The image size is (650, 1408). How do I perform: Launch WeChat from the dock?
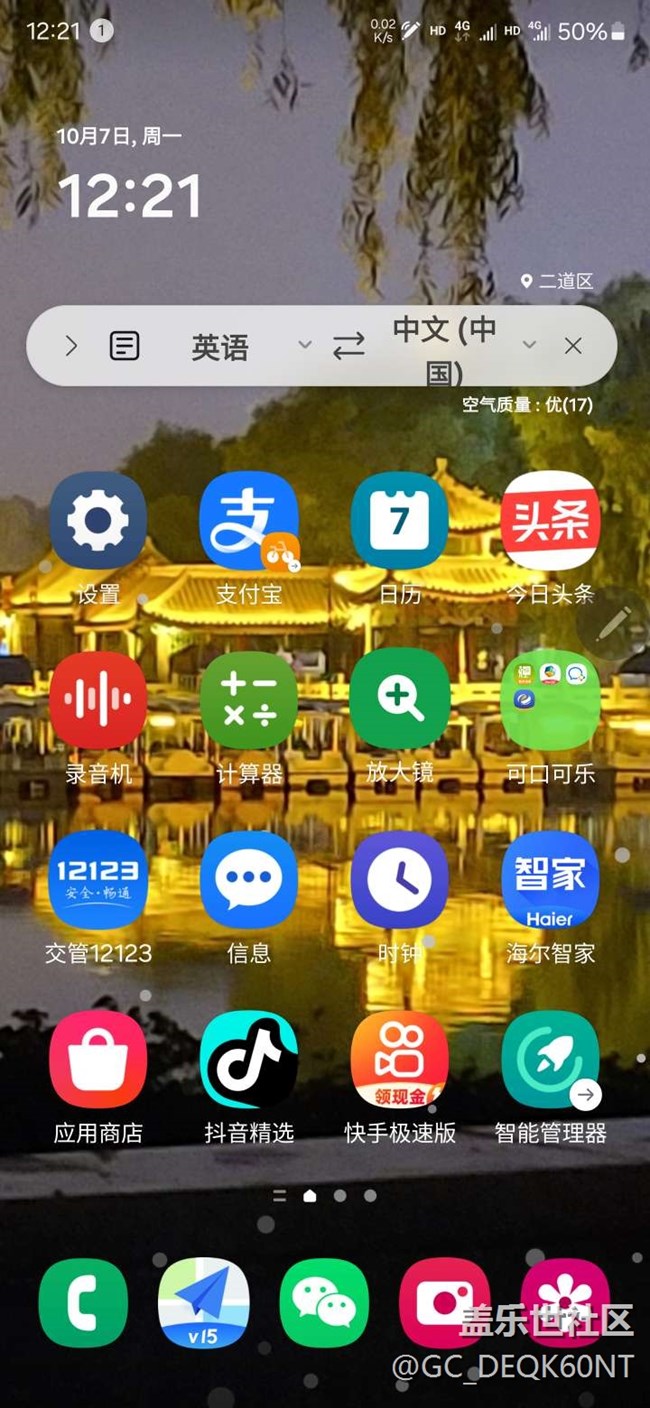click(x=324, y=1303)
